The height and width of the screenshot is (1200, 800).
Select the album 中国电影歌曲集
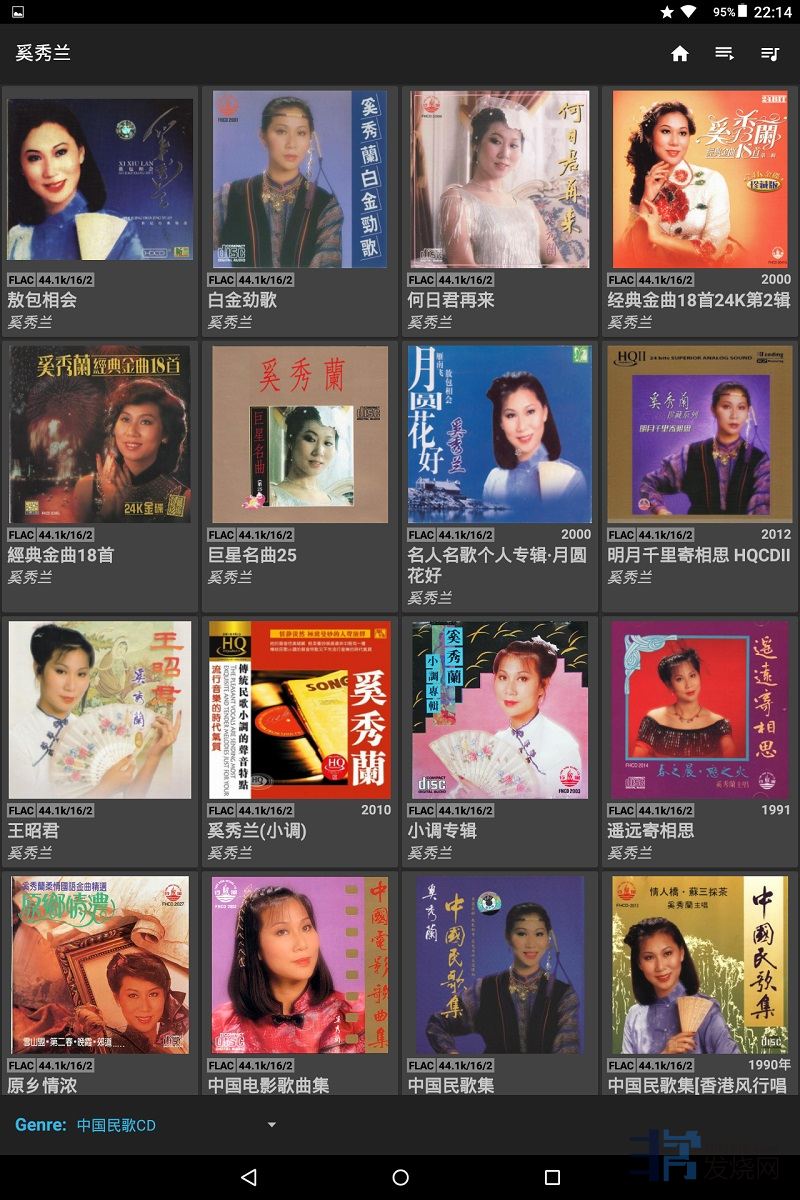[x=300, y=966]
